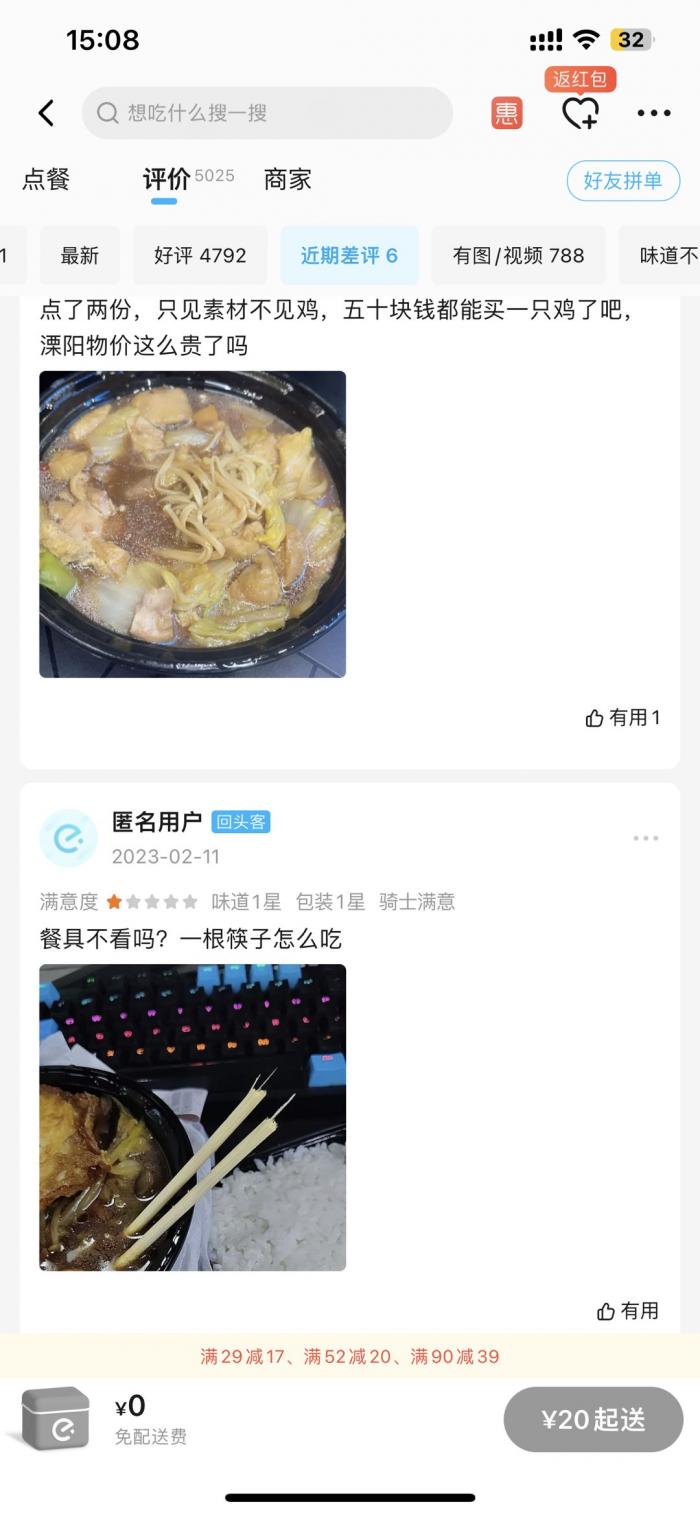Image resolution: width=700 pixels, height=1515 pixels.
Task: Open the 想吃什么搜一搜 search box
Action: click(x=267, y=113)
